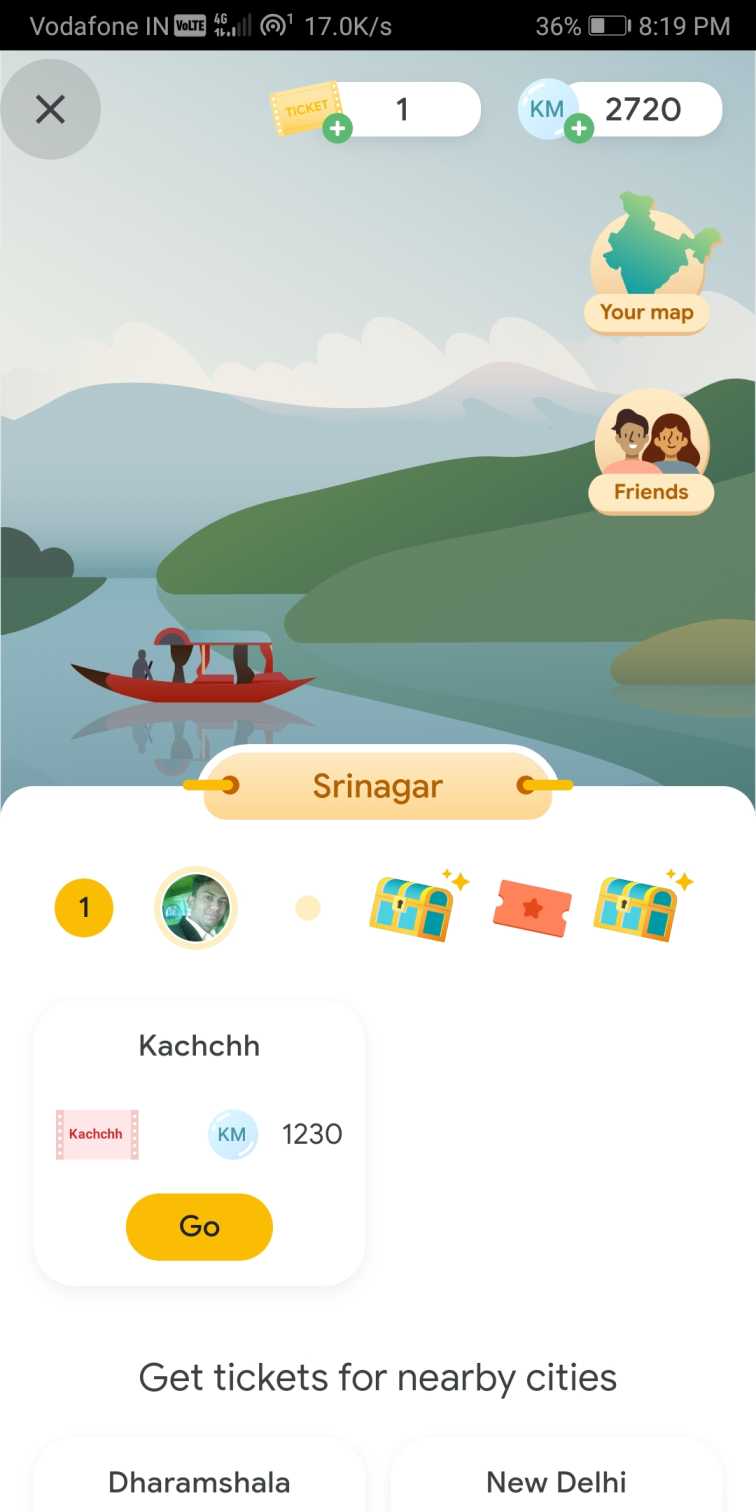
Task: Close the travel game screen
Action: (x=50, y=109)
